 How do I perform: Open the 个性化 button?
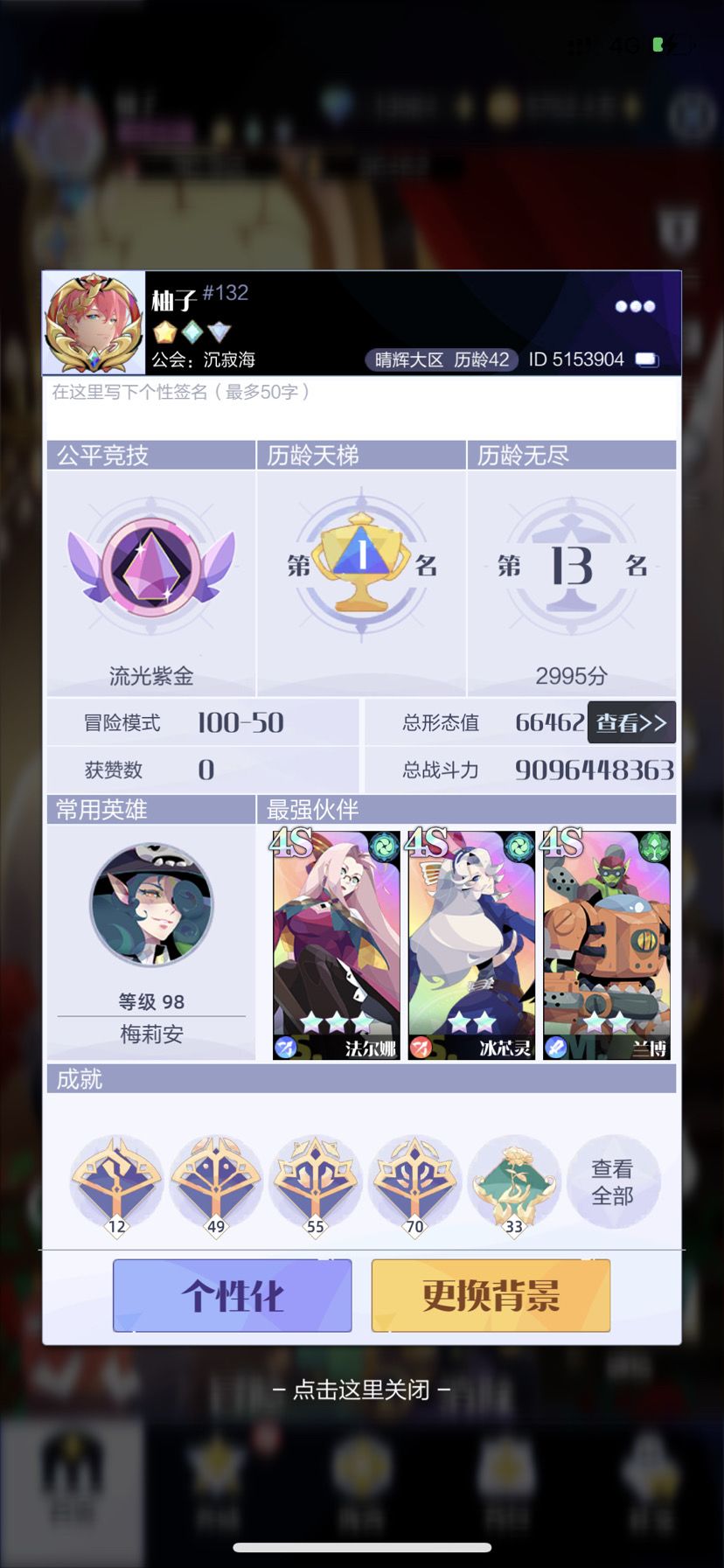[x=233, y=1295]
